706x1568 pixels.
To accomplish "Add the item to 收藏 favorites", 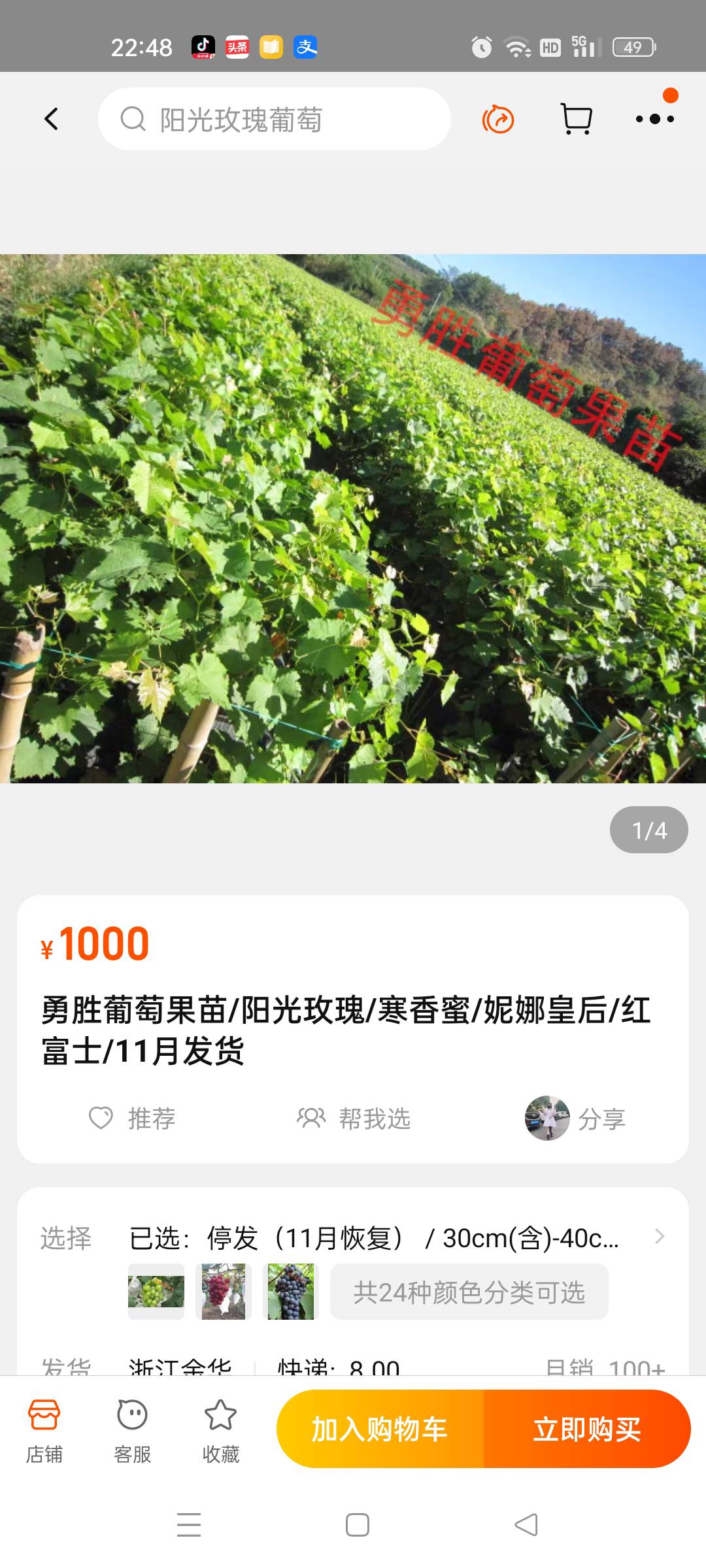I will click(x=220, y=1431).
